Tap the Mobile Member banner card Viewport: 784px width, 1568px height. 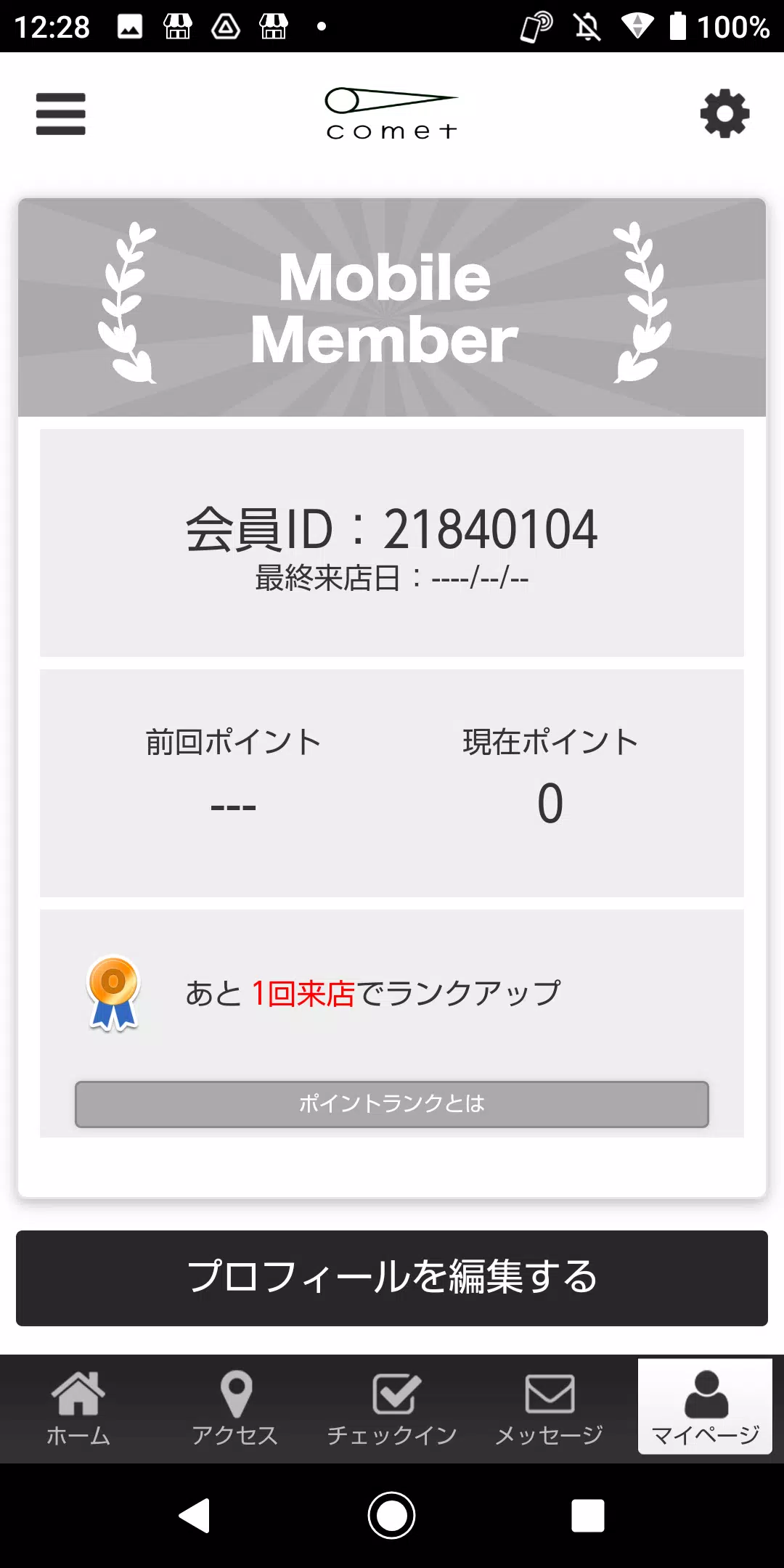coord(392,305)
